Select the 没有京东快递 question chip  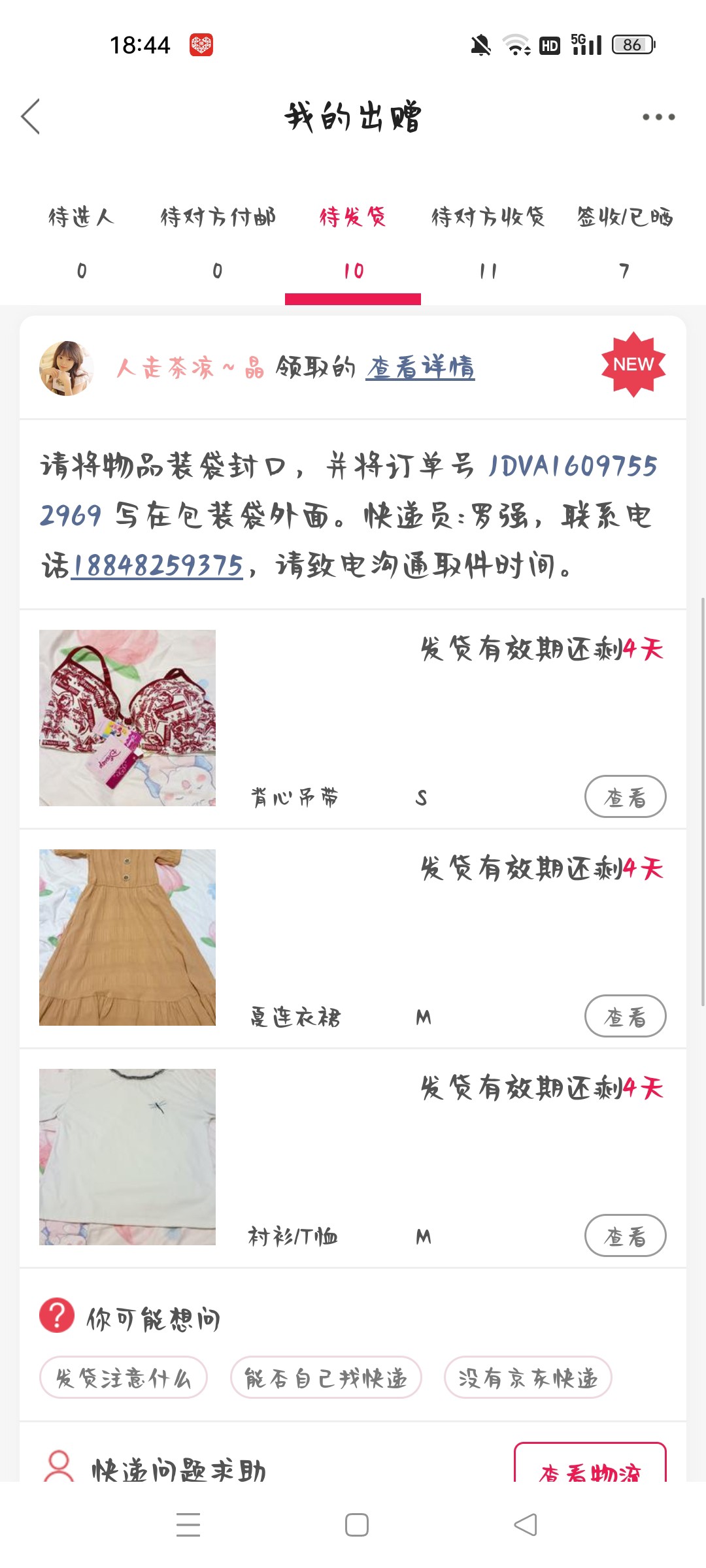[x=528, y=1378]
